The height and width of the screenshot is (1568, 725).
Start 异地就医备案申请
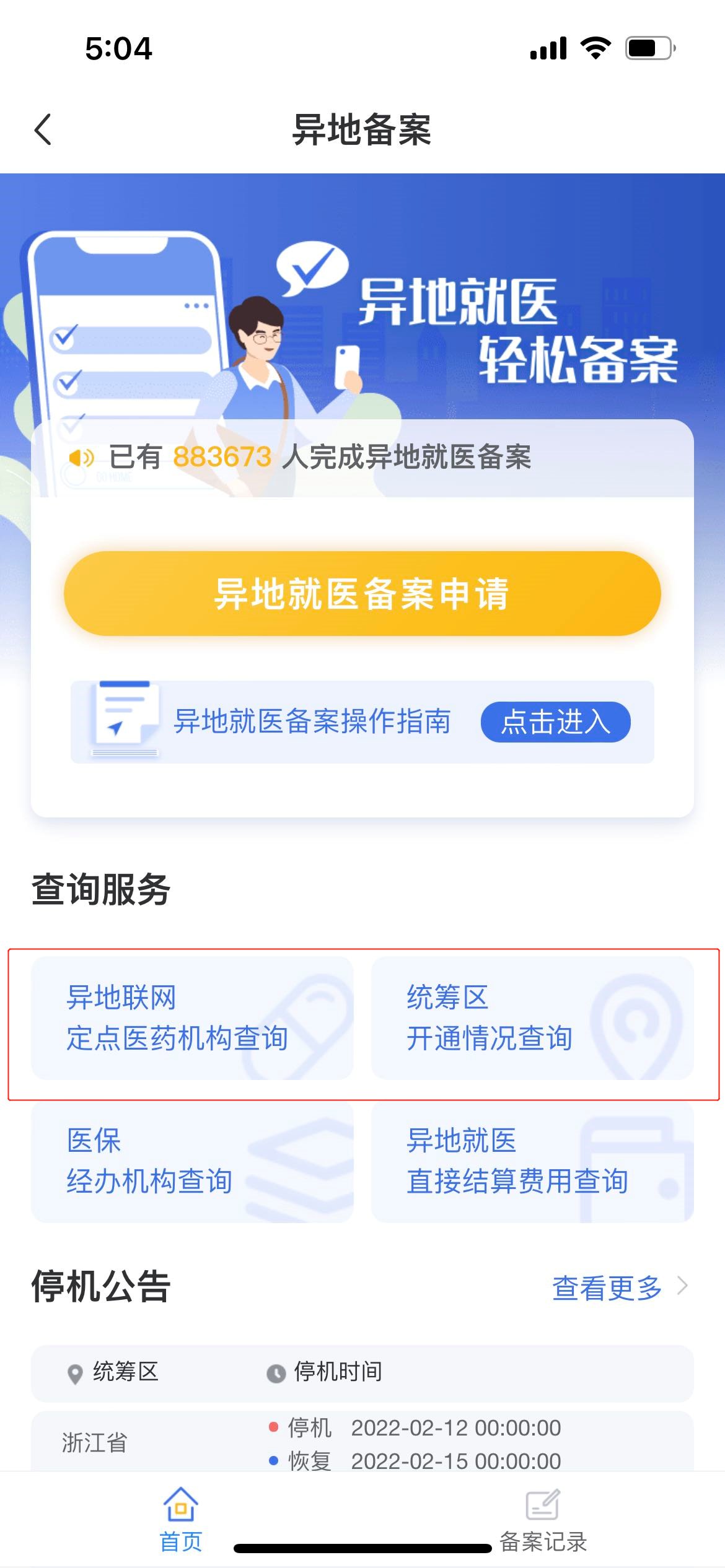point(362,593)
